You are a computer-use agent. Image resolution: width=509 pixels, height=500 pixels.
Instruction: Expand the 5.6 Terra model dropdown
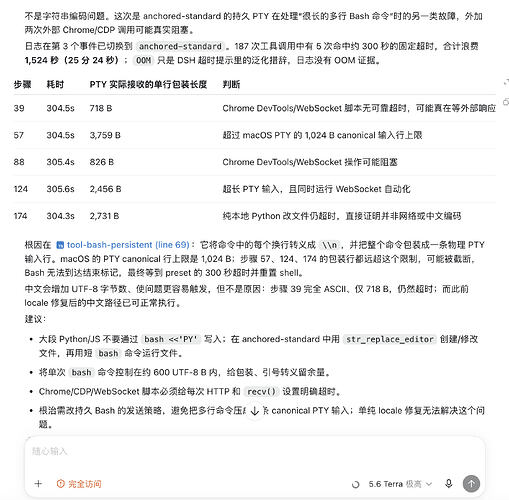coord(400,484)
